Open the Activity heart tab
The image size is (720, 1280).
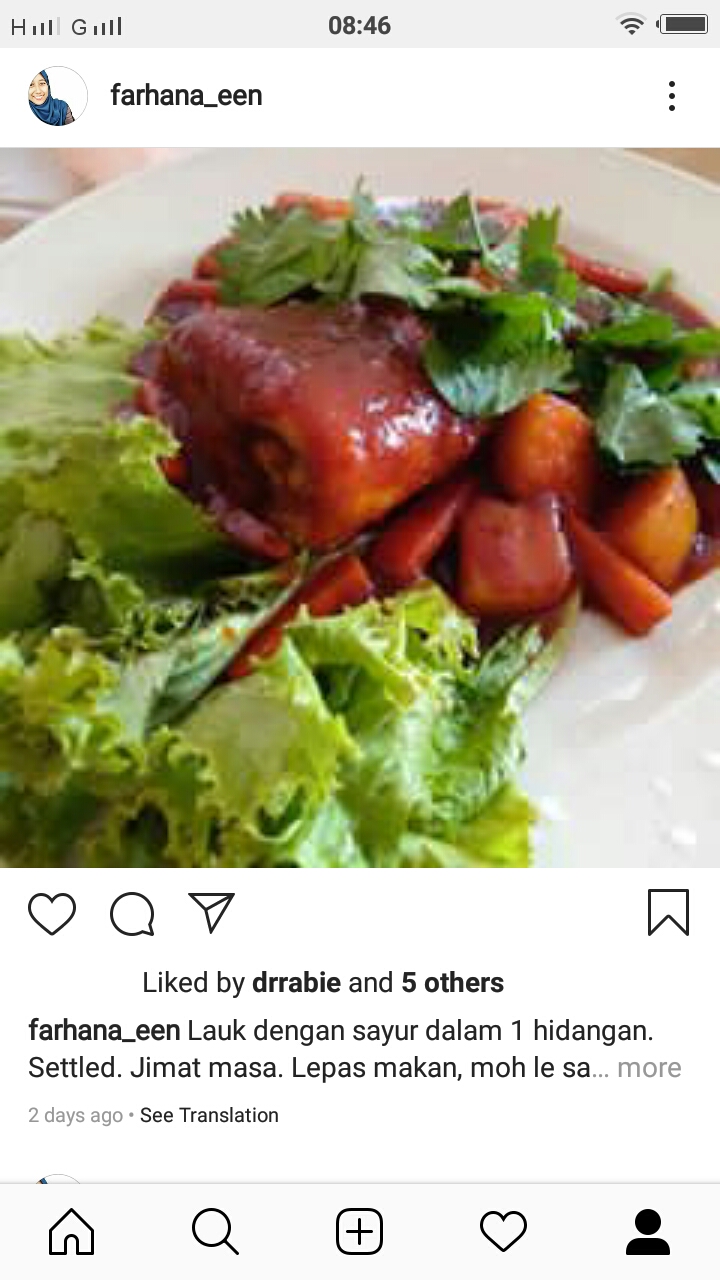pos(503,1231)
